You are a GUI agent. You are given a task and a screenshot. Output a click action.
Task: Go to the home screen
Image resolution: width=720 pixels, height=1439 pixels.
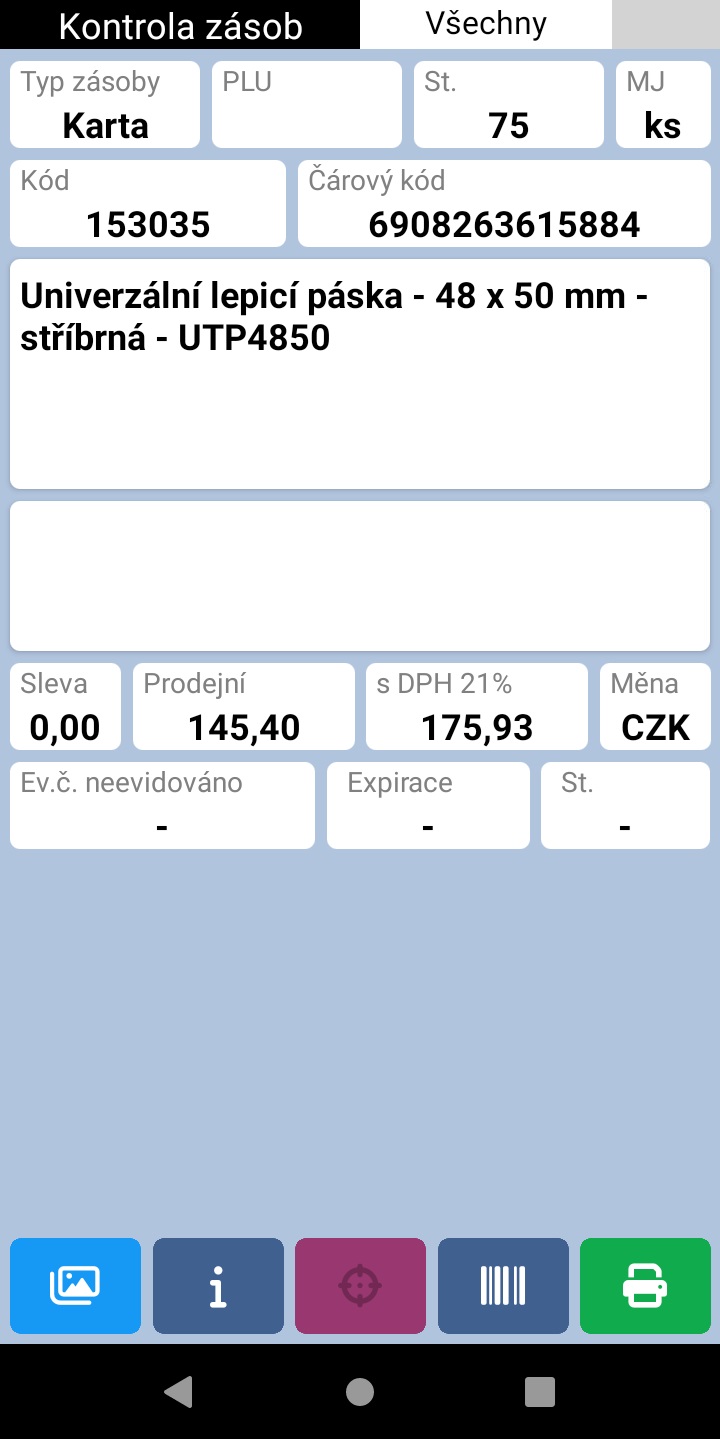click(x=360, y=1391)
